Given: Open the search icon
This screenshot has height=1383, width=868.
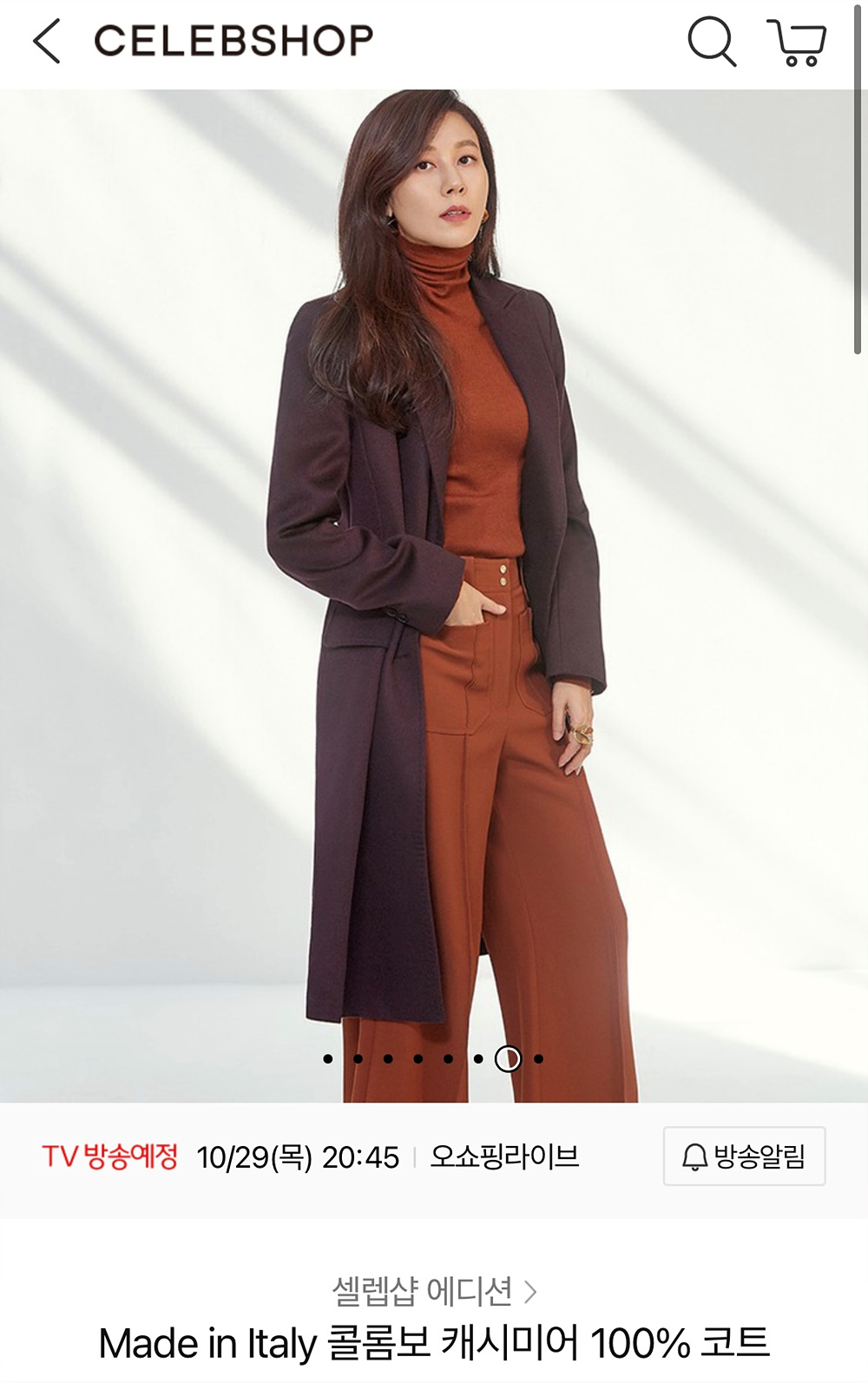Looking at the screenshot, I should pyautogui.click(x=712, y=41).
